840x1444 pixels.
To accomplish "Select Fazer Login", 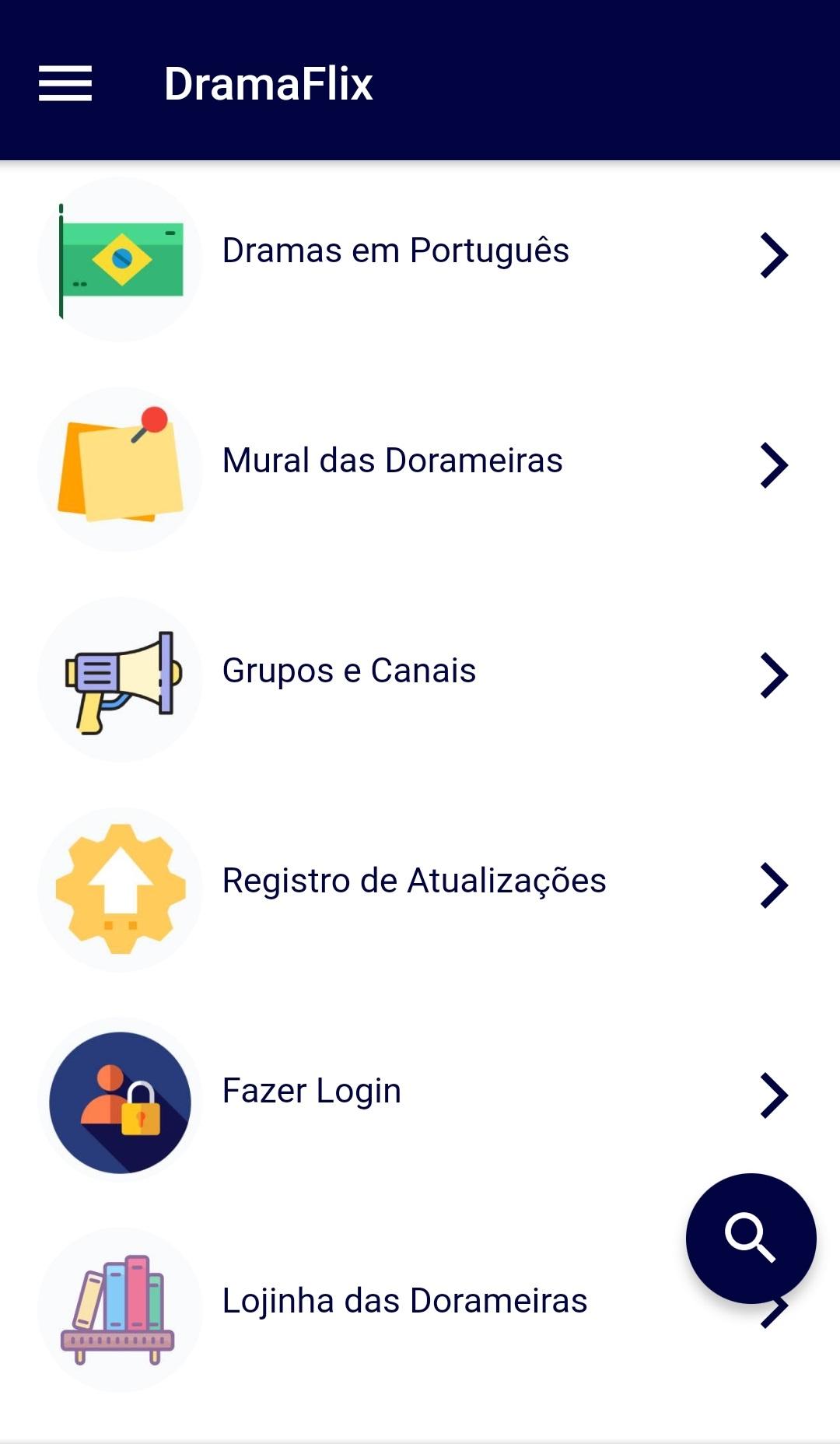I will [x=311, y=1092].
